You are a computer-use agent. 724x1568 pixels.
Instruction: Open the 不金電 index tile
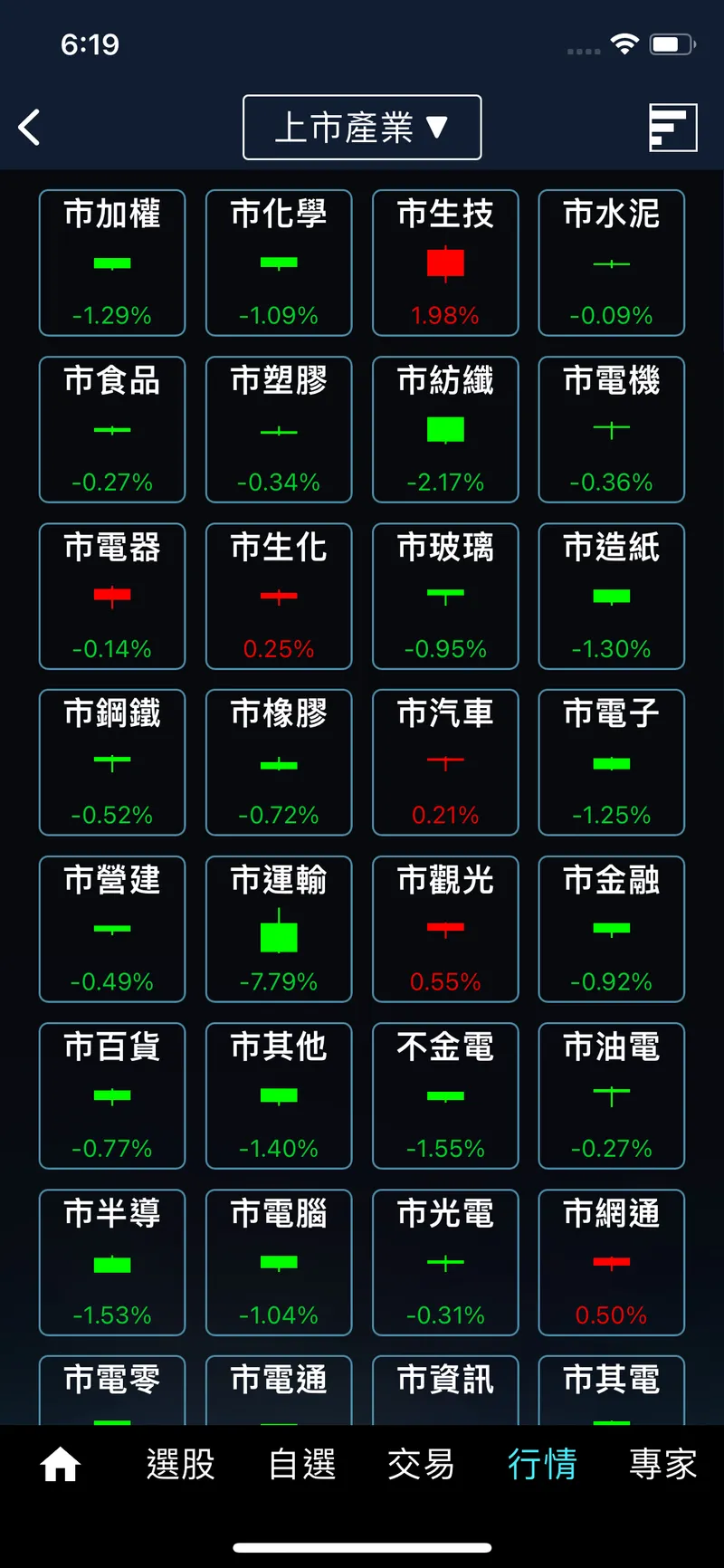[445, 1095]
